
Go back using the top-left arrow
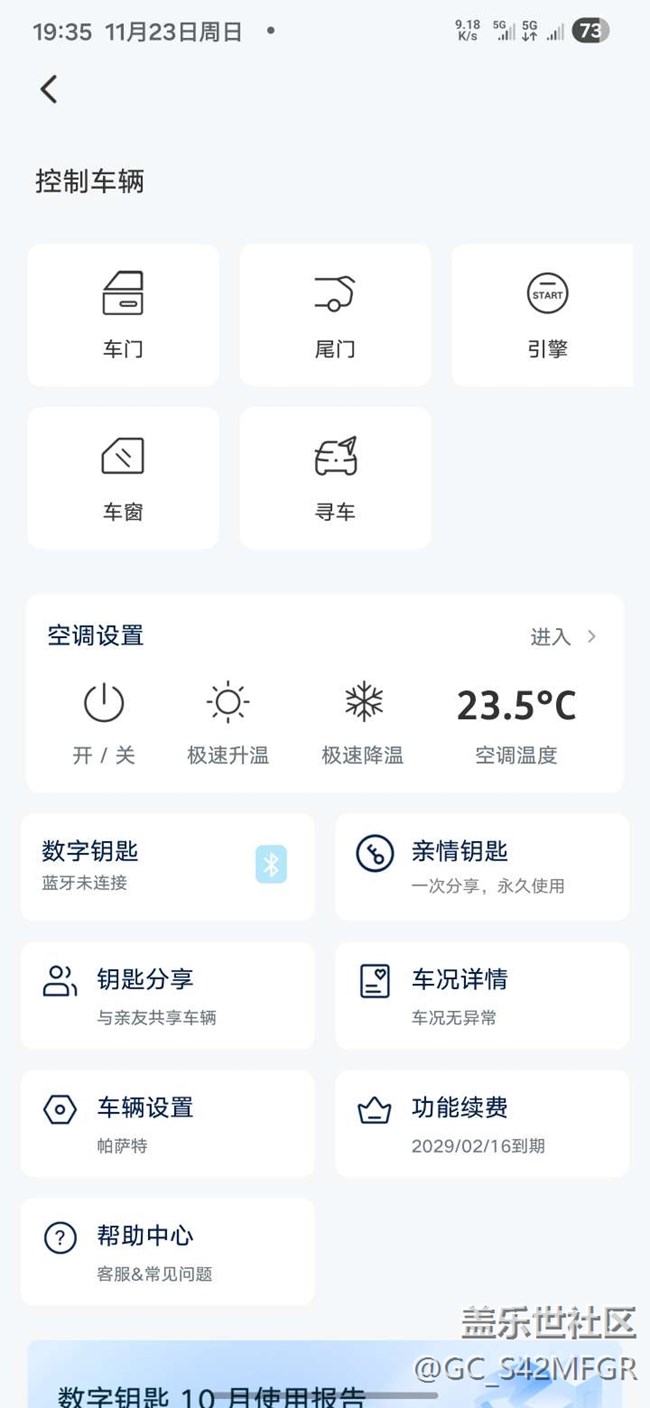tap(48, 89)
